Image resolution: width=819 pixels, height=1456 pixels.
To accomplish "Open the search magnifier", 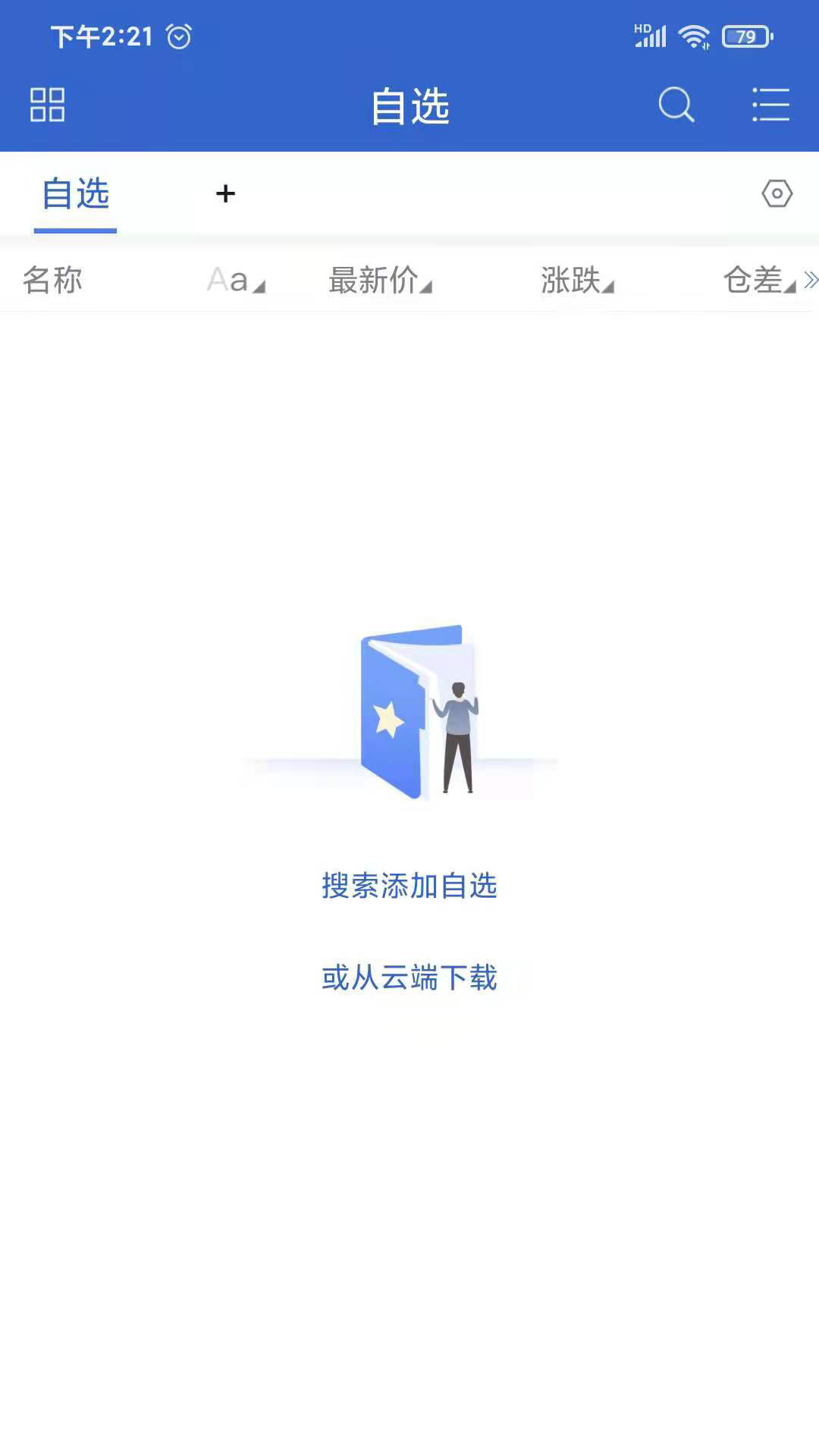I will tap(676, 105).
